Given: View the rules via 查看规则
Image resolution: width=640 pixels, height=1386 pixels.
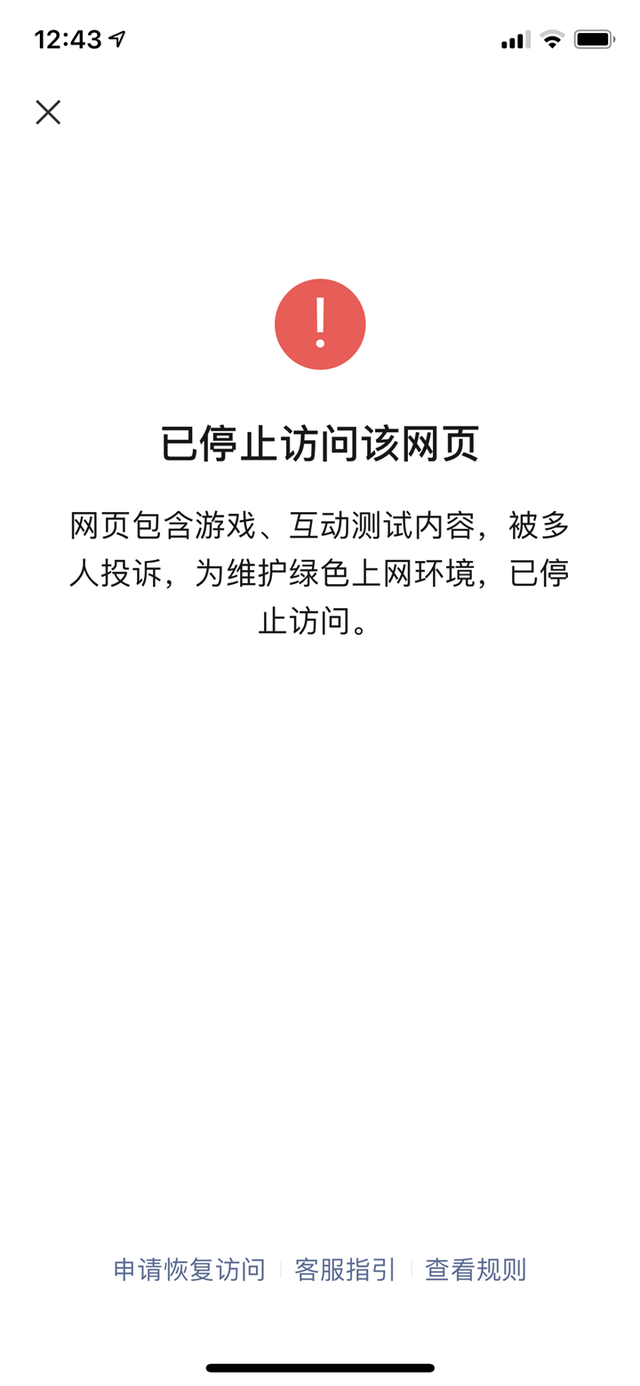Looking at the screenshot, I should (475, 1270).
